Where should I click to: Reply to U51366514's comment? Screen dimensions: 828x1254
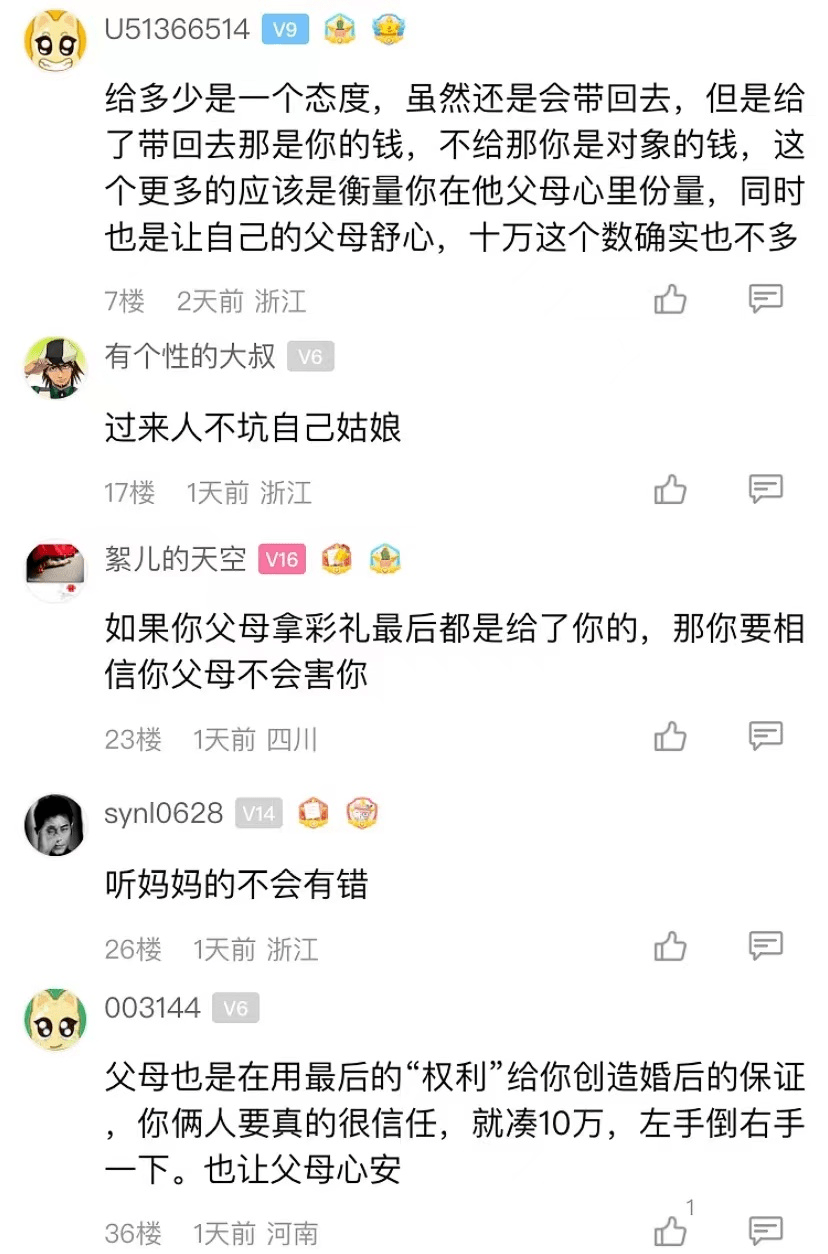766,298
